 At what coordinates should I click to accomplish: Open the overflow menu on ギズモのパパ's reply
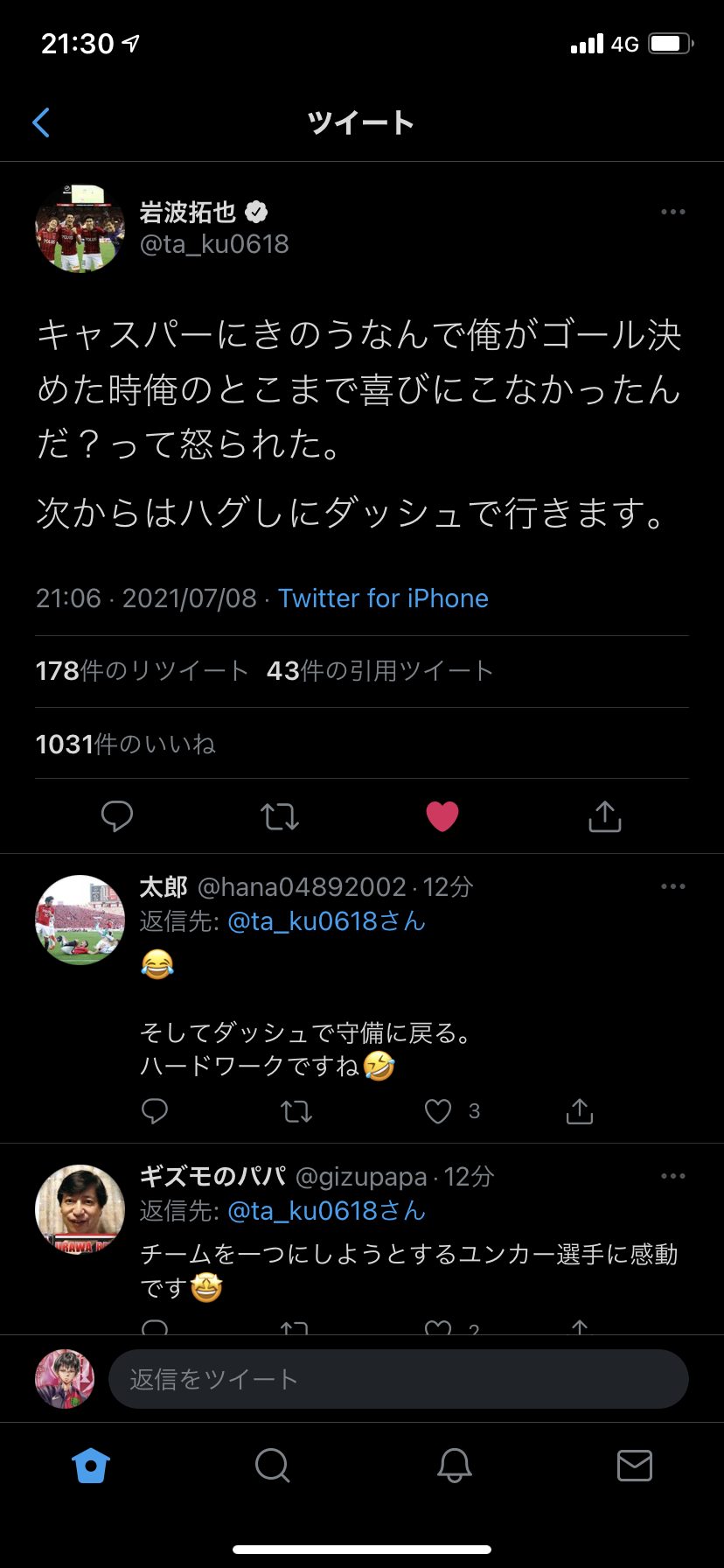(x=672, y=1176)
